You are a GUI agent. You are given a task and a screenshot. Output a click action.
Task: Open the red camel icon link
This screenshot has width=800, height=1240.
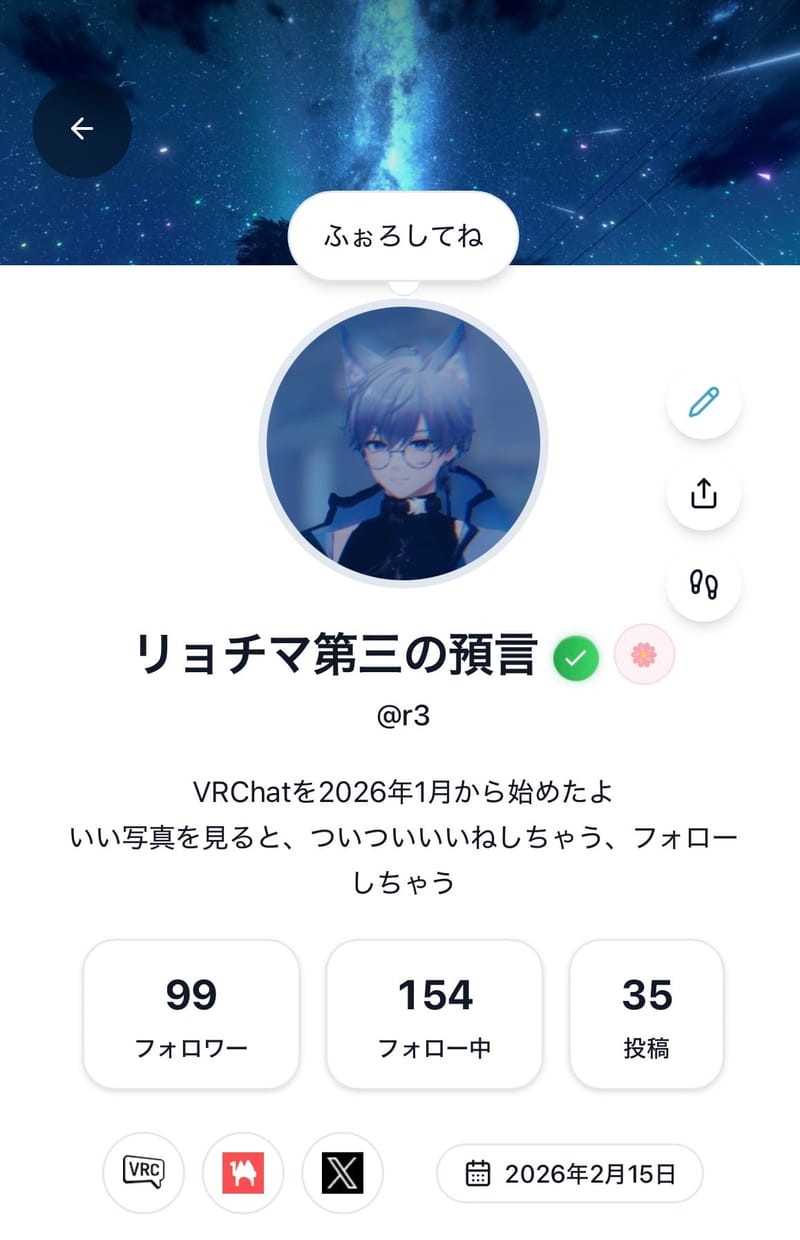coord(243,1173)
